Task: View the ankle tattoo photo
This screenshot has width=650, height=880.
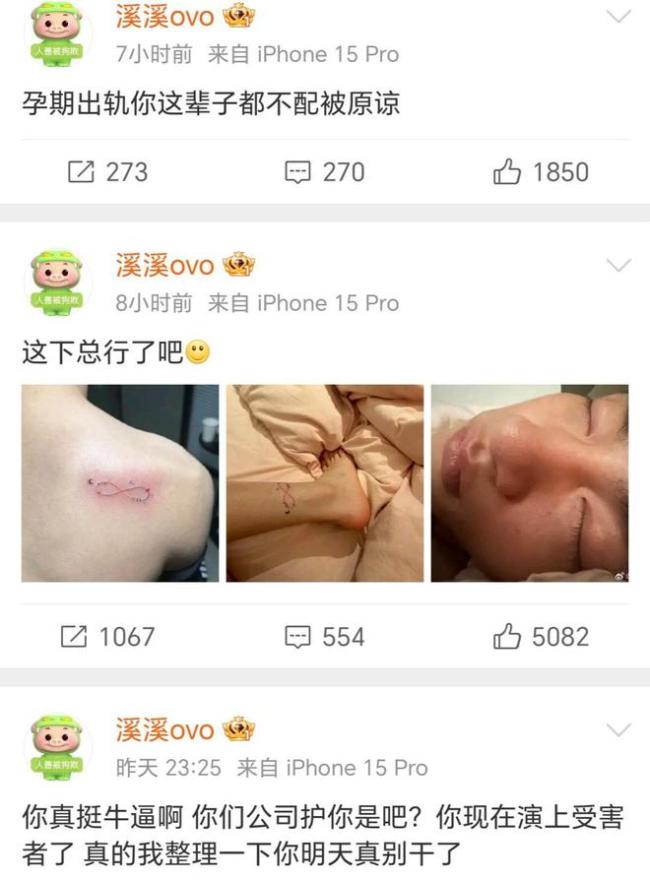Action: [324, 483]
